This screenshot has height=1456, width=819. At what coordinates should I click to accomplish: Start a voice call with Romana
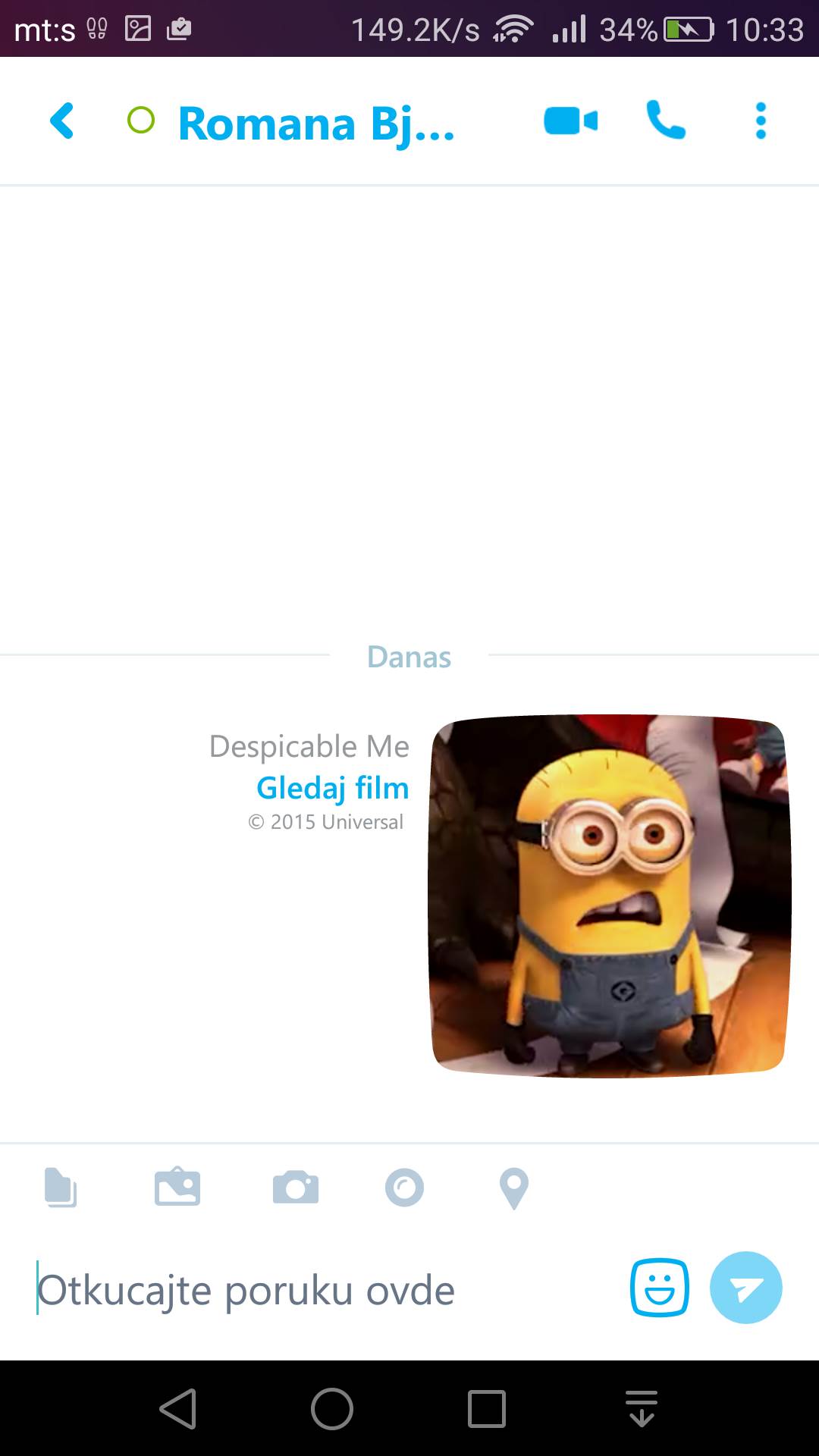[x=666, y=121]
